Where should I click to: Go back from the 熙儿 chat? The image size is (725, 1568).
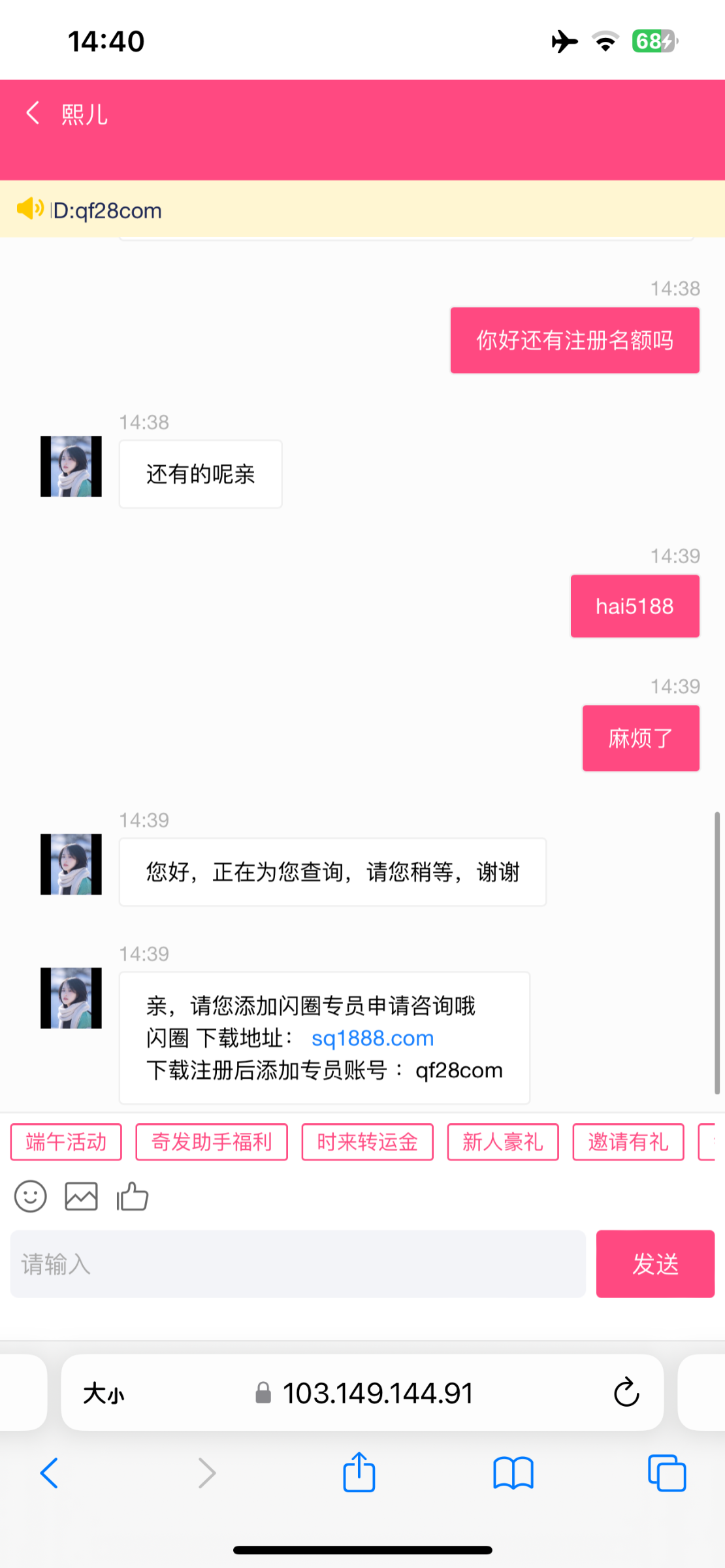(33, 113)
